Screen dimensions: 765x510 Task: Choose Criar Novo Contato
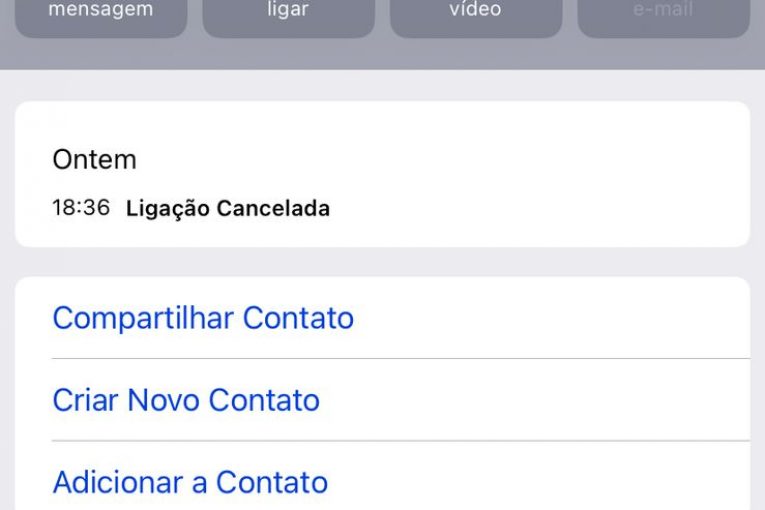186,400
